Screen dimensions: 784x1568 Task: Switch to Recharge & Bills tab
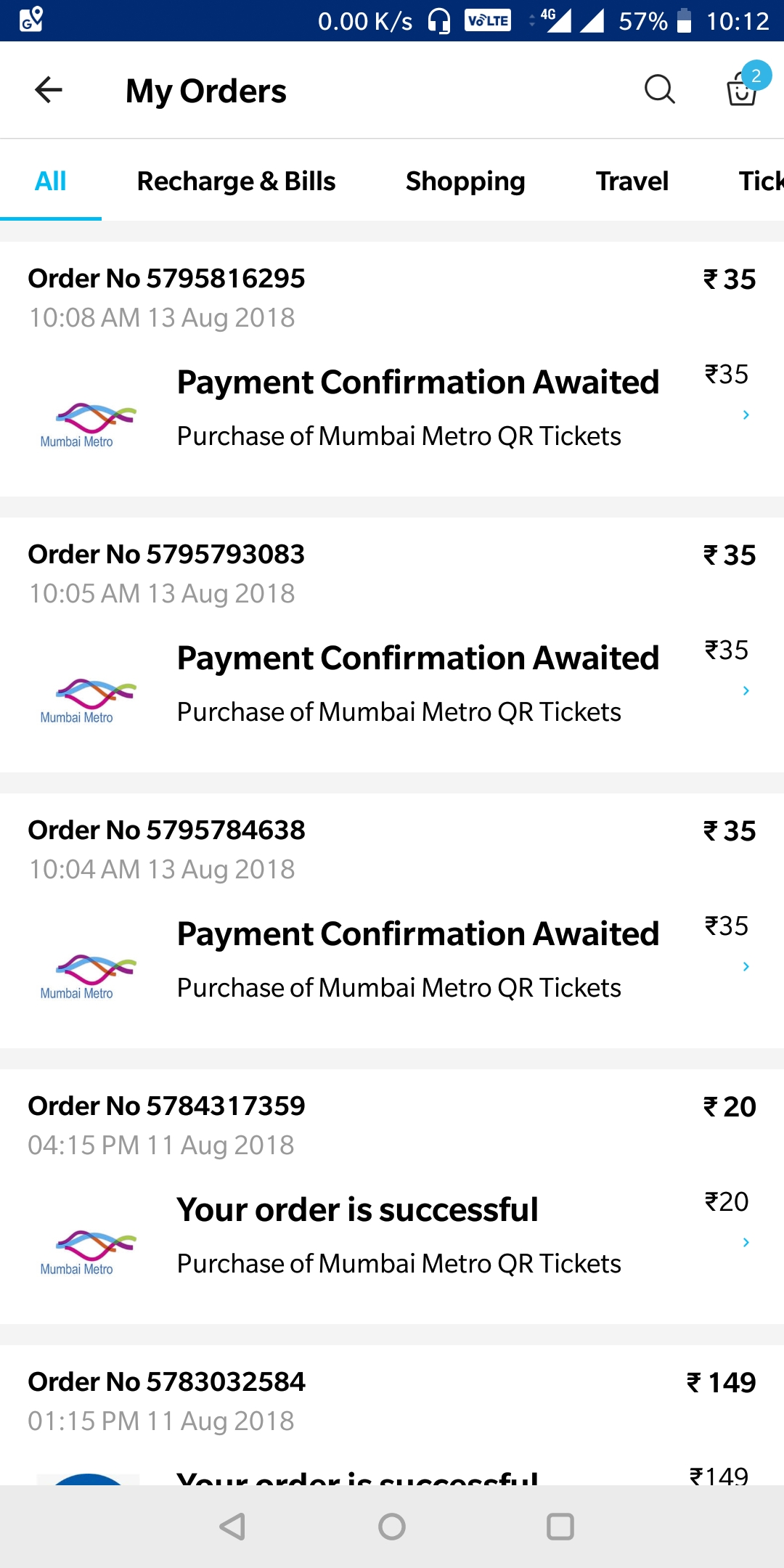[236, 181]
